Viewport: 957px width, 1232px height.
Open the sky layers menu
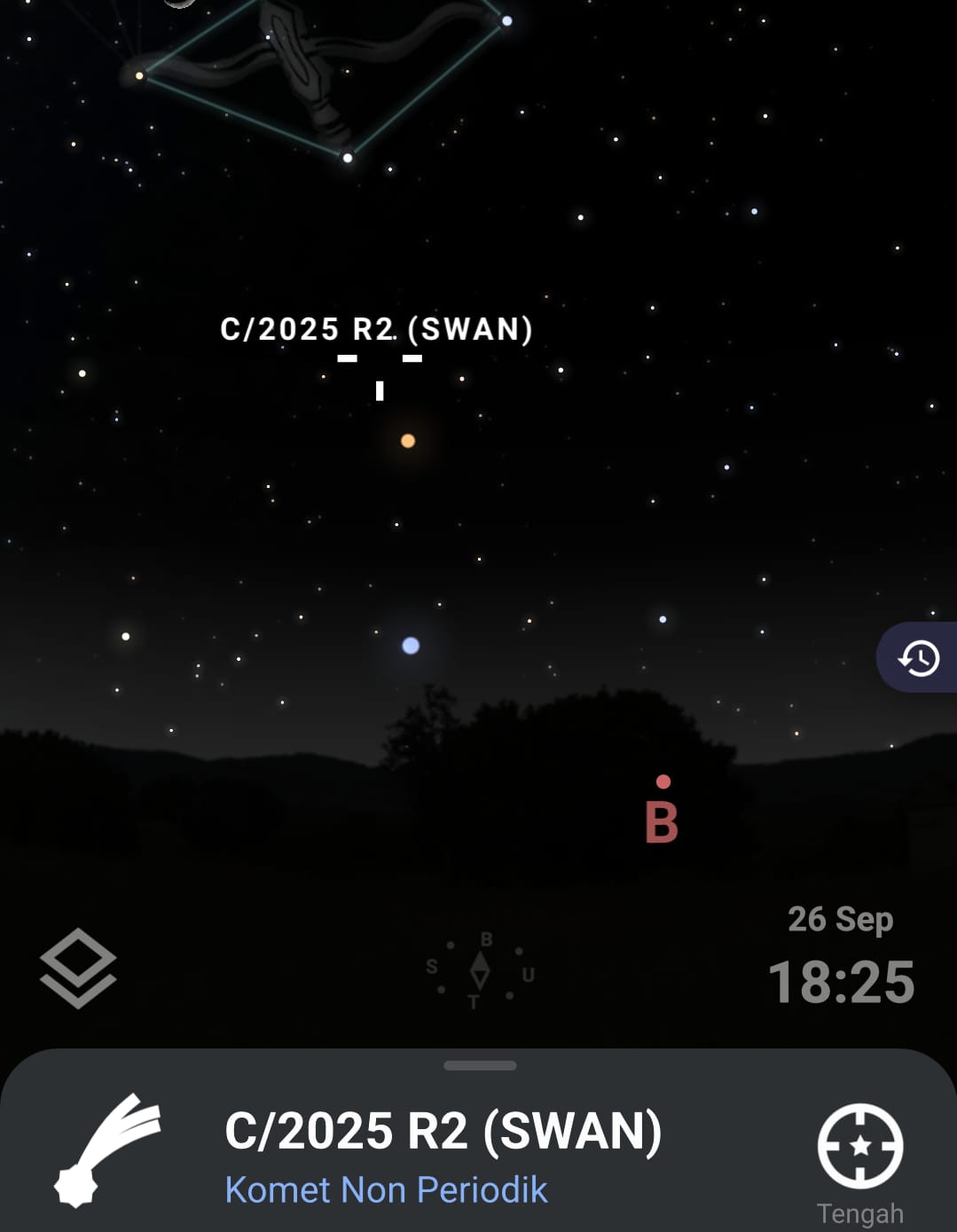click(78, 969)
